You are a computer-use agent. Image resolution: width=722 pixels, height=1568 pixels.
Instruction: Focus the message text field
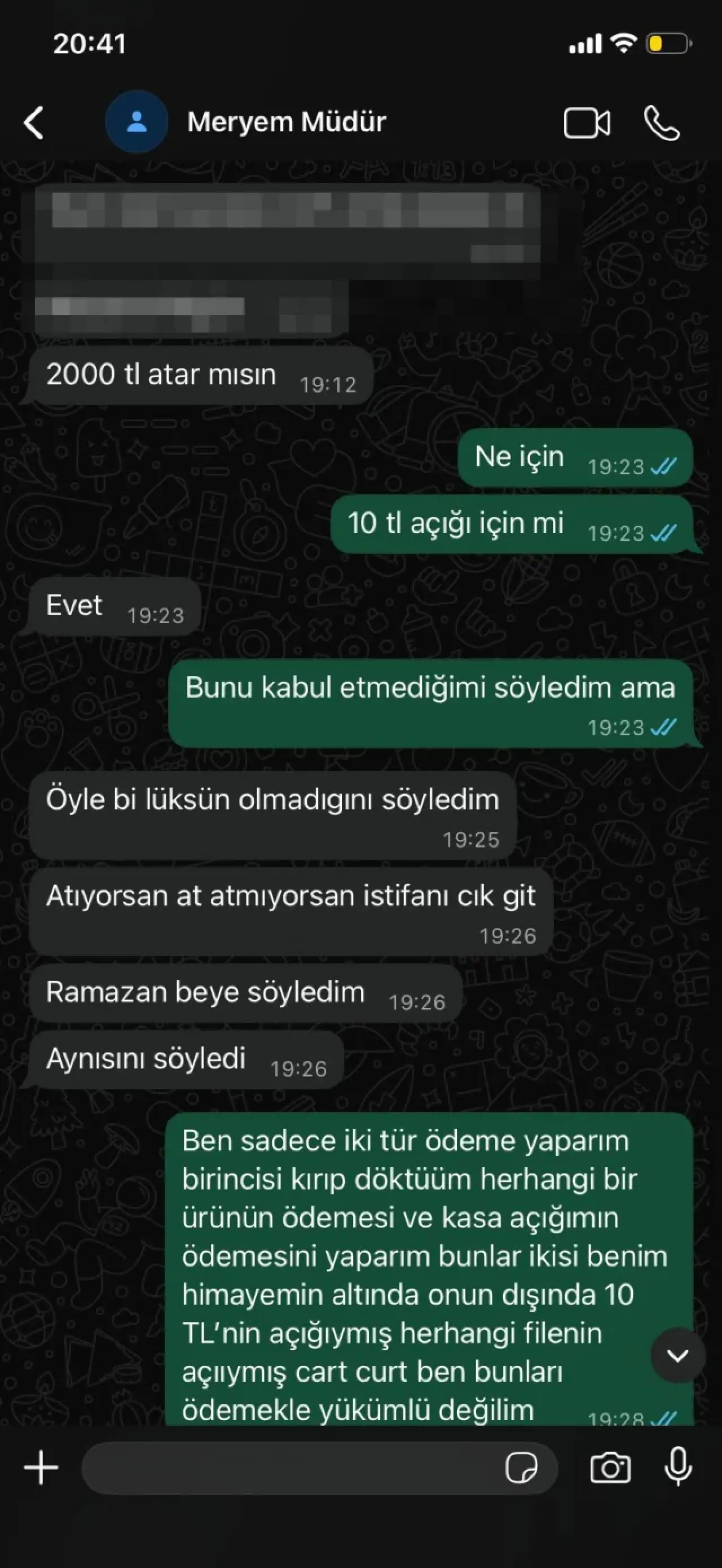click(x=292, y=1468)
